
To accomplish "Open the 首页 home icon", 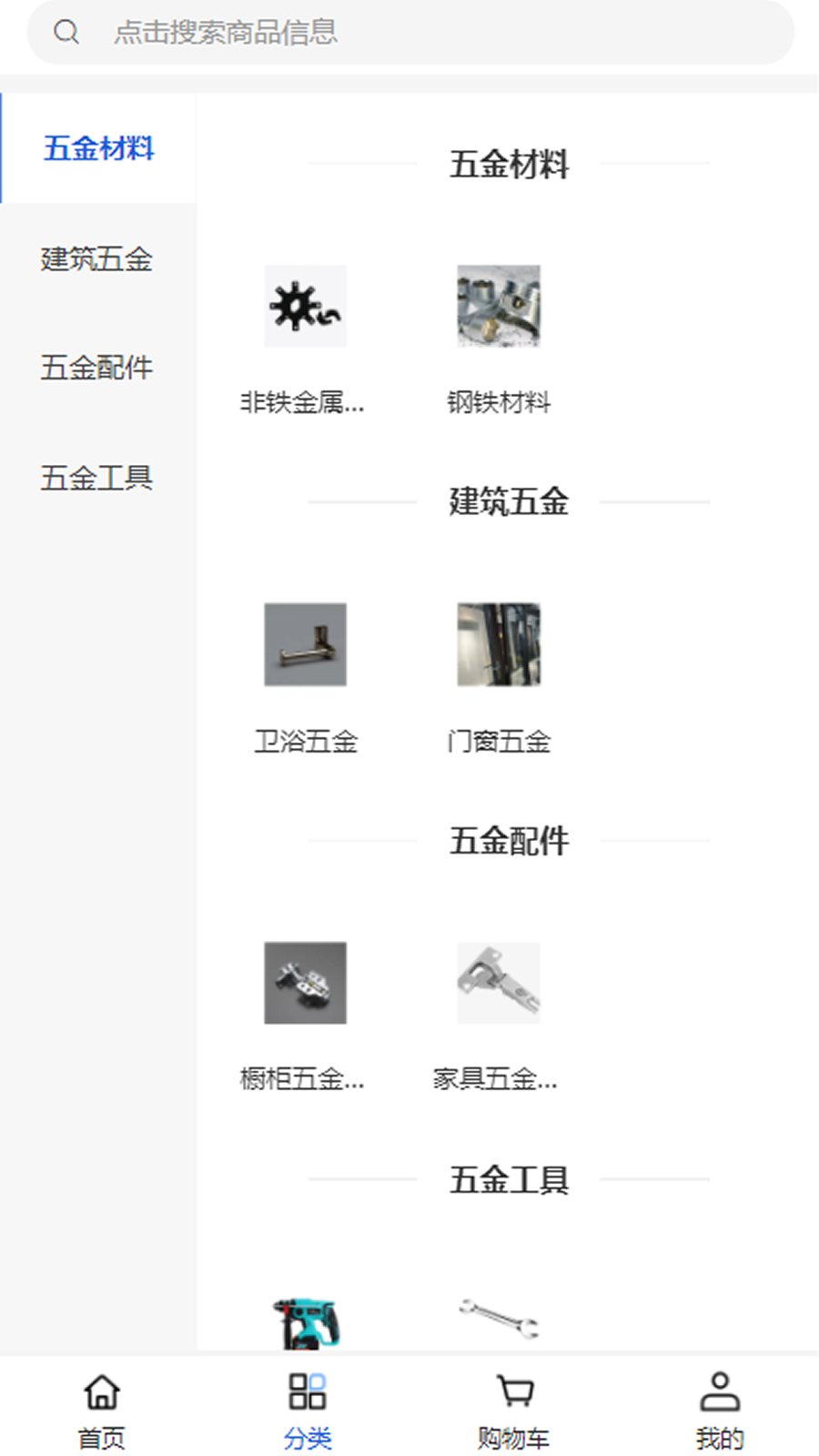I will [x=100, y=1390].
